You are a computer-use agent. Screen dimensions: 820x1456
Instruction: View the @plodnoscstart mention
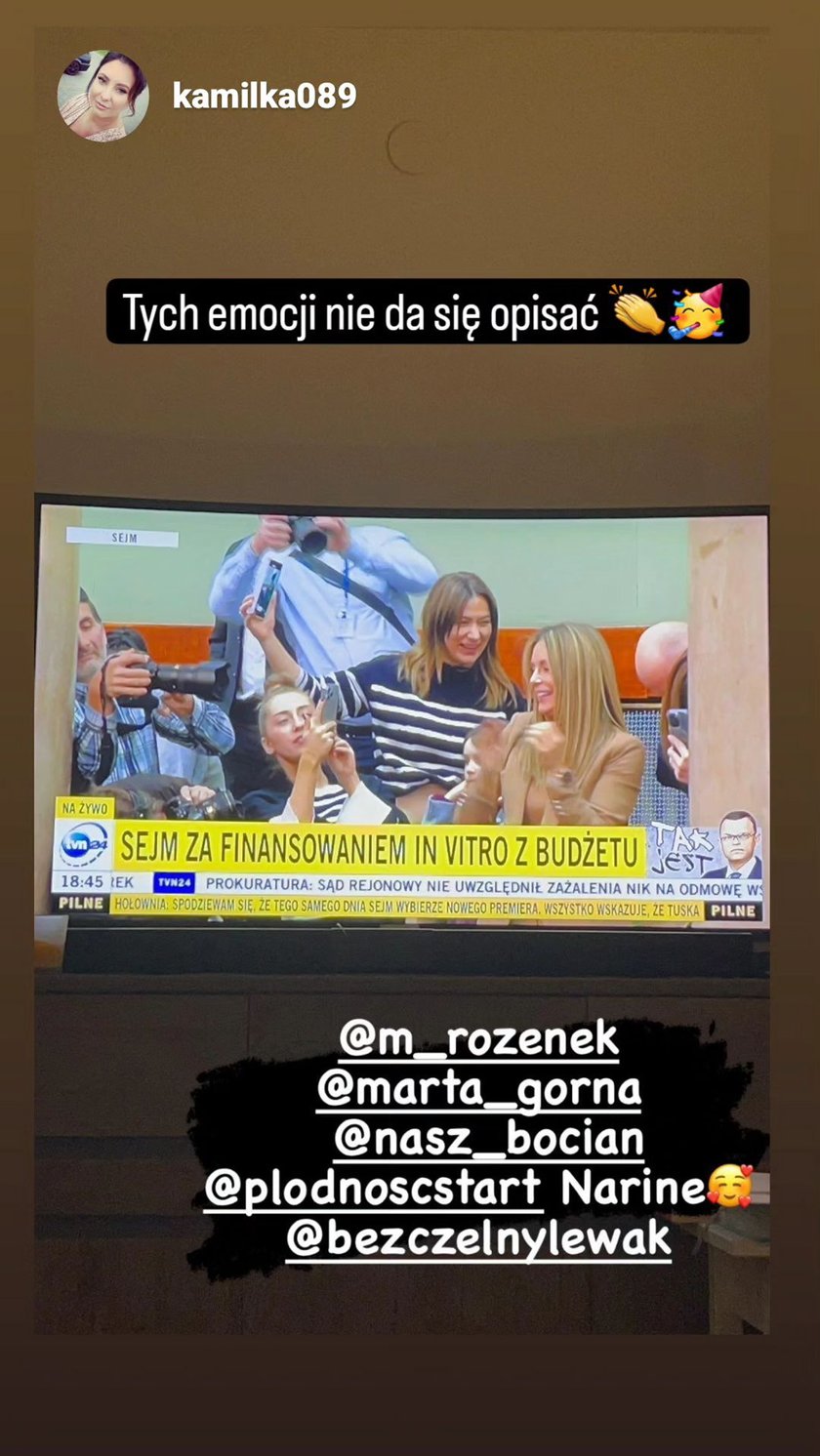click(373, 1189)
